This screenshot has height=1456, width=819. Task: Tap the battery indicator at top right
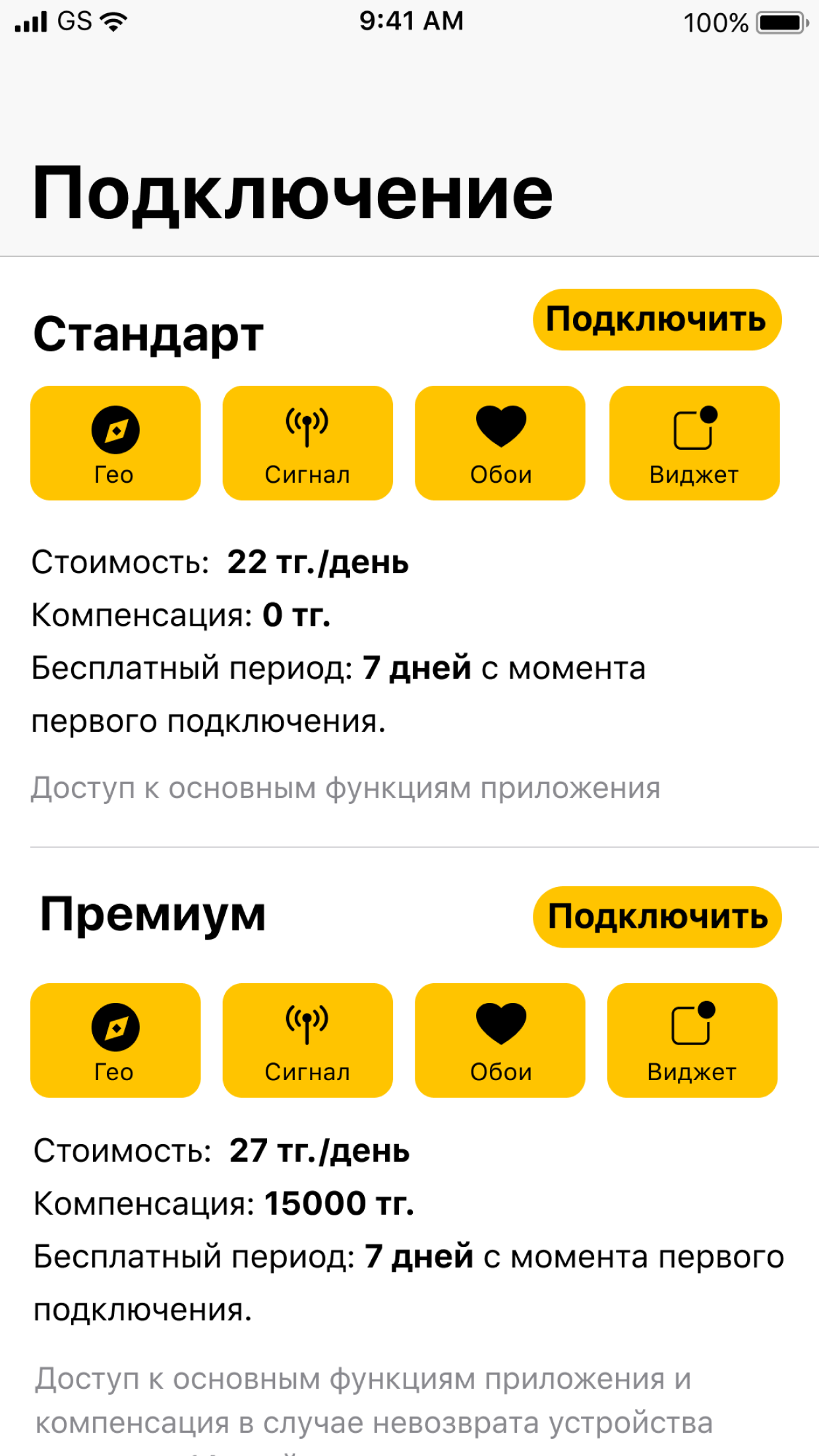pos(780,22)
